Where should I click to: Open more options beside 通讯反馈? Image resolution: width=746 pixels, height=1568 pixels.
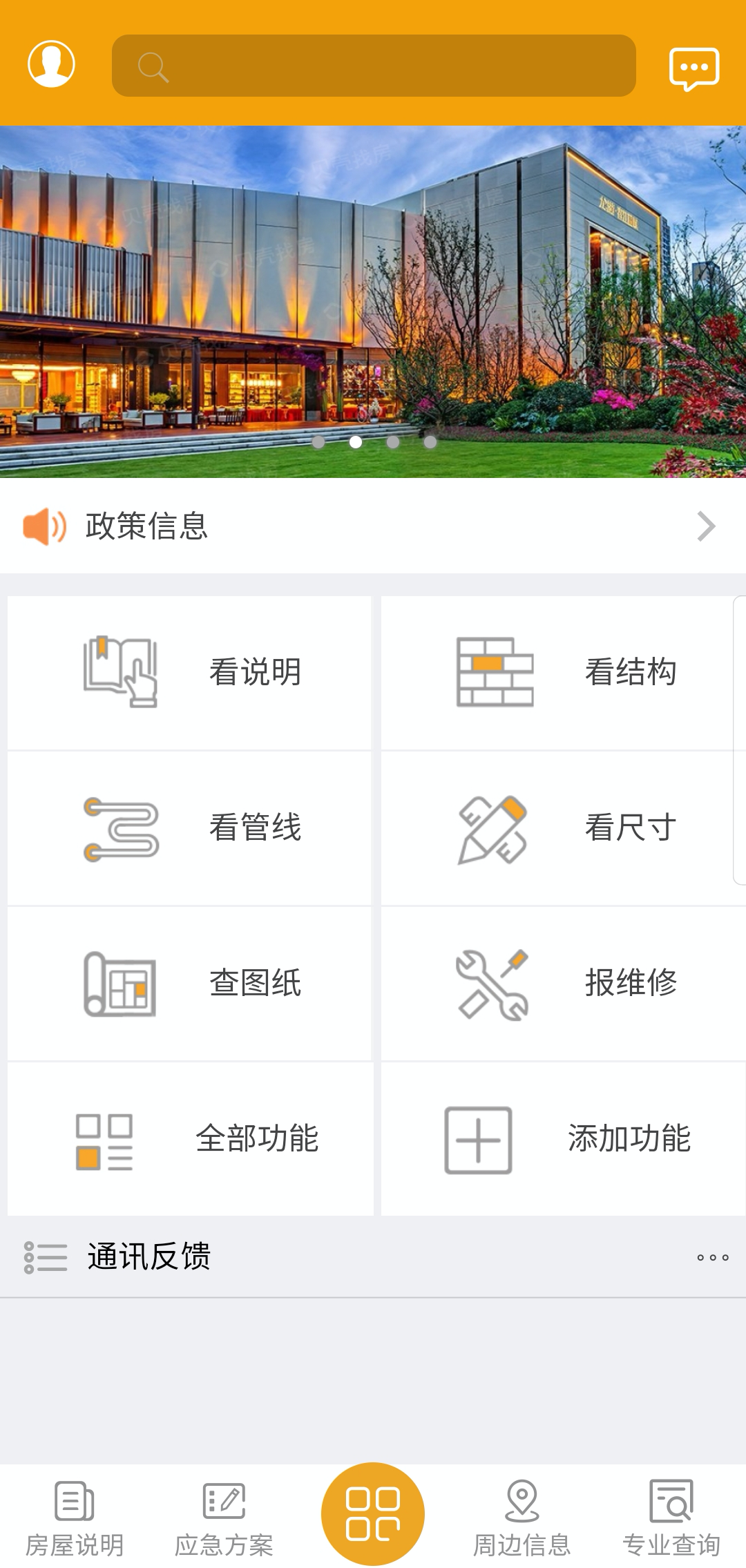[712, 1257]
